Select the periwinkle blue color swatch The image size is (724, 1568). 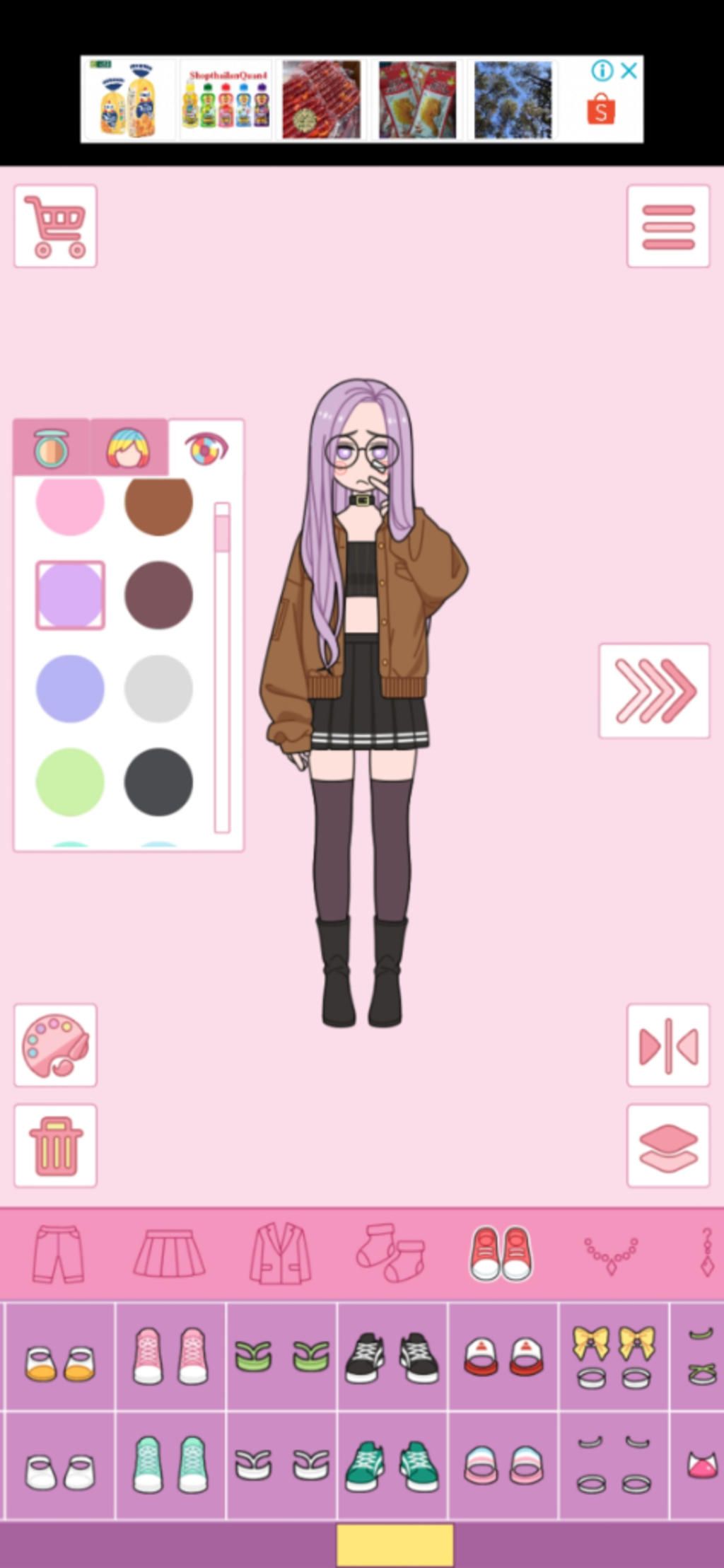[70, 688]
